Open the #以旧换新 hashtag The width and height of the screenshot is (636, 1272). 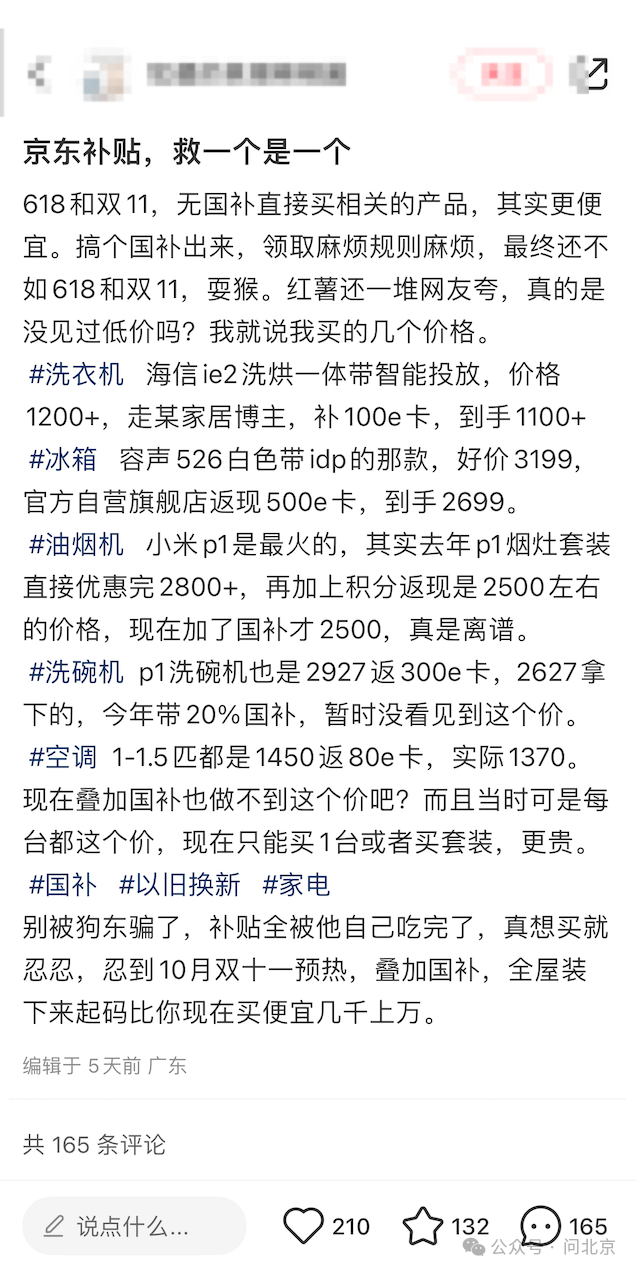180,884
